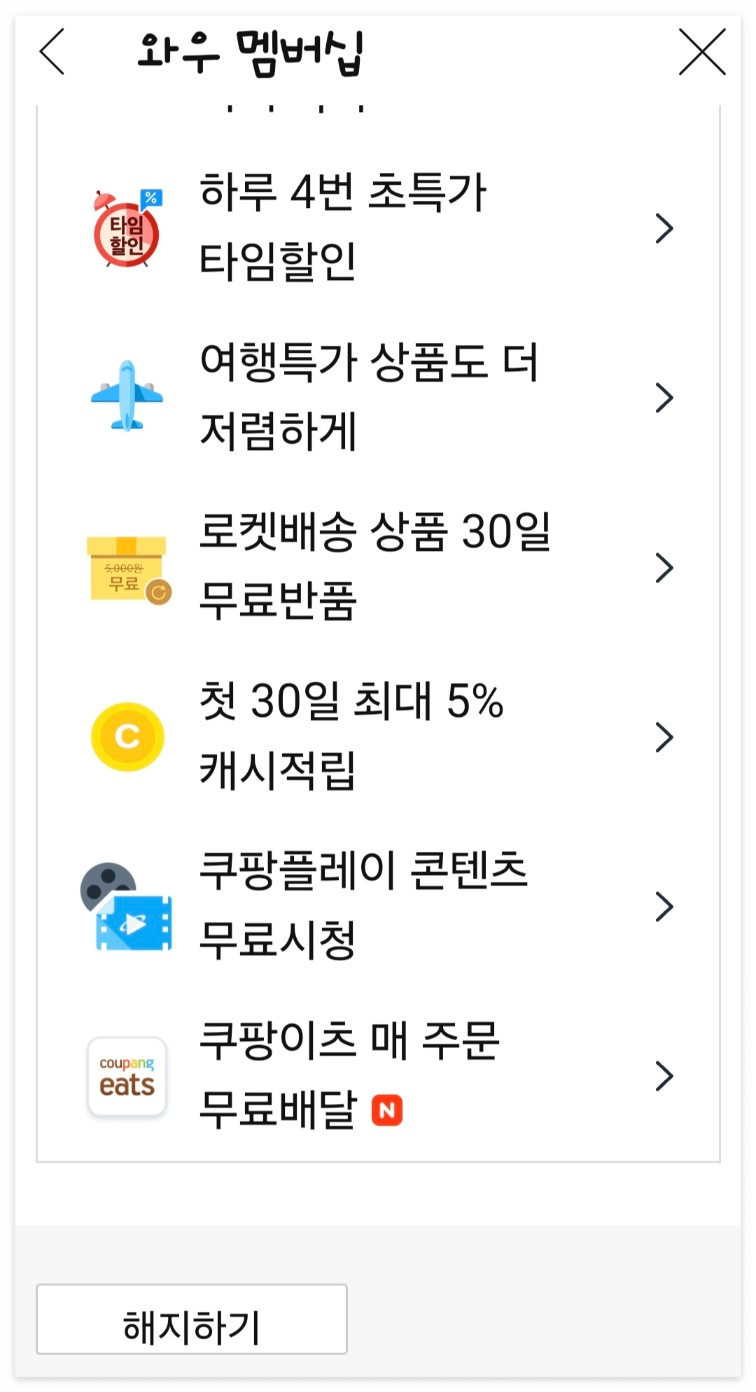Open the 무료배달 benefit chevron
The image size is (756, 1392).
tap(664, 1077)
